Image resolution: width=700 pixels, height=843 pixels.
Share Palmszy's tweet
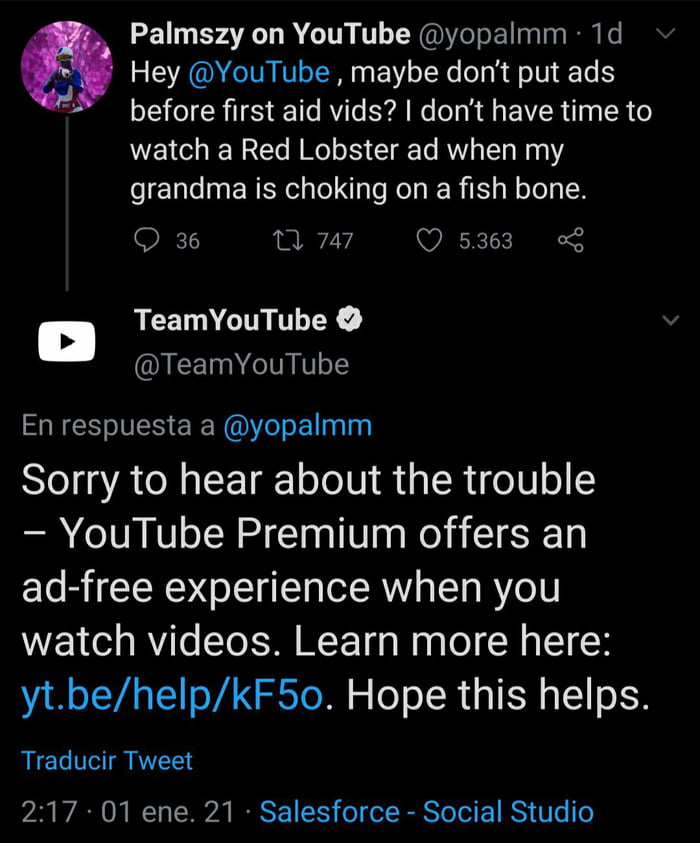coord(569,240)
